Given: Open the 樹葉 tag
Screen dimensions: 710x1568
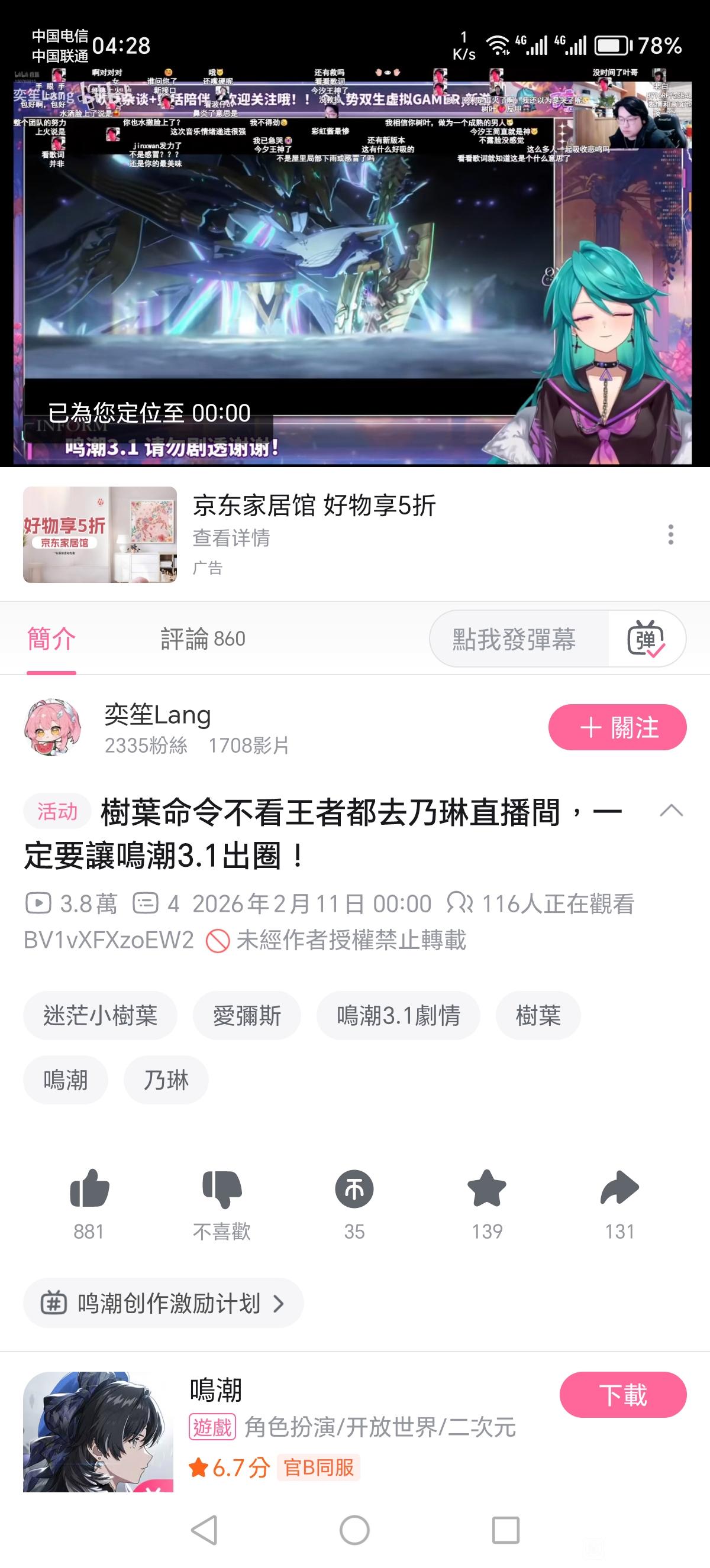Looking at the screenshot, I should point(538,1015).
